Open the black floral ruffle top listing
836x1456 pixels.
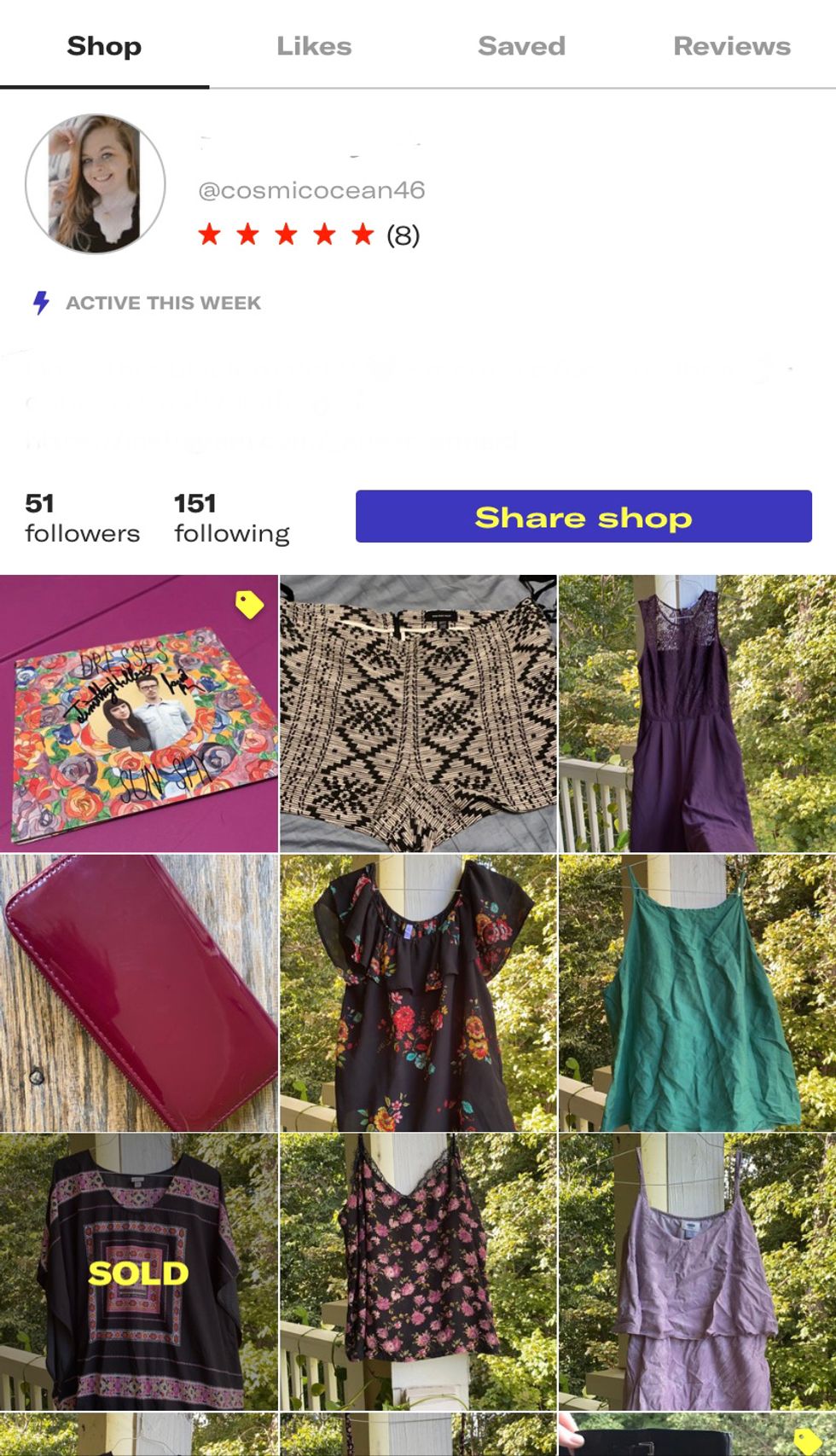[418, 993]
